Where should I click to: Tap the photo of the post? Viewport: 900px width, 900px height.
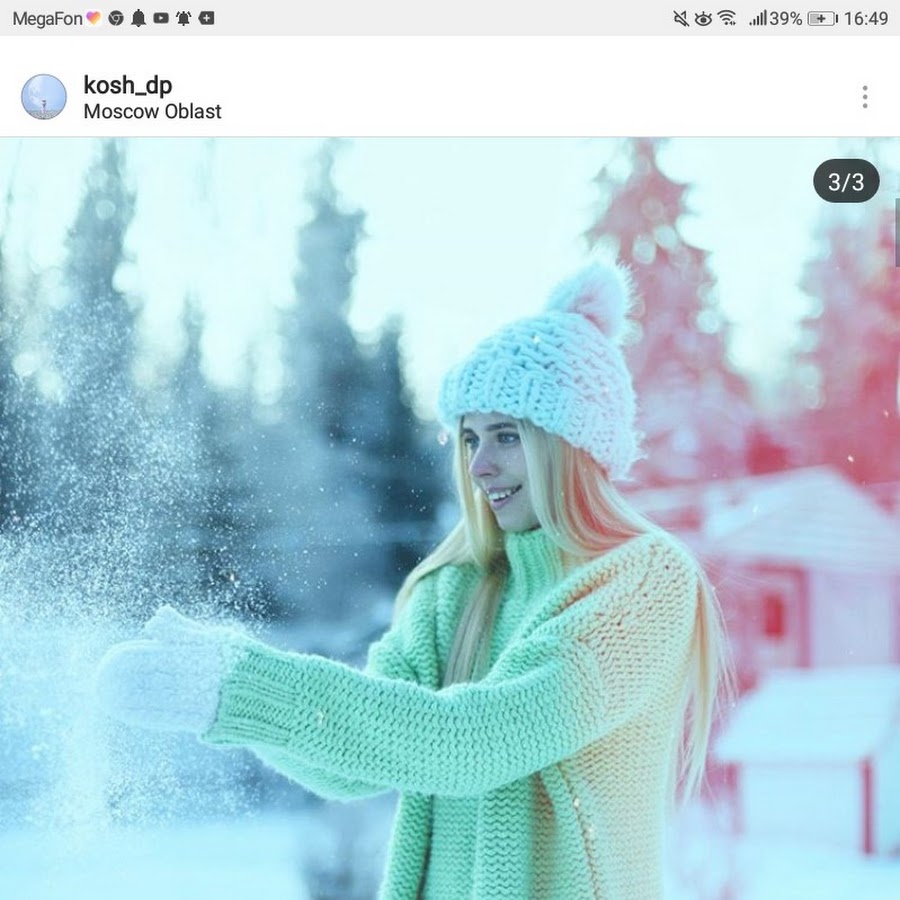tap(450, 520)
